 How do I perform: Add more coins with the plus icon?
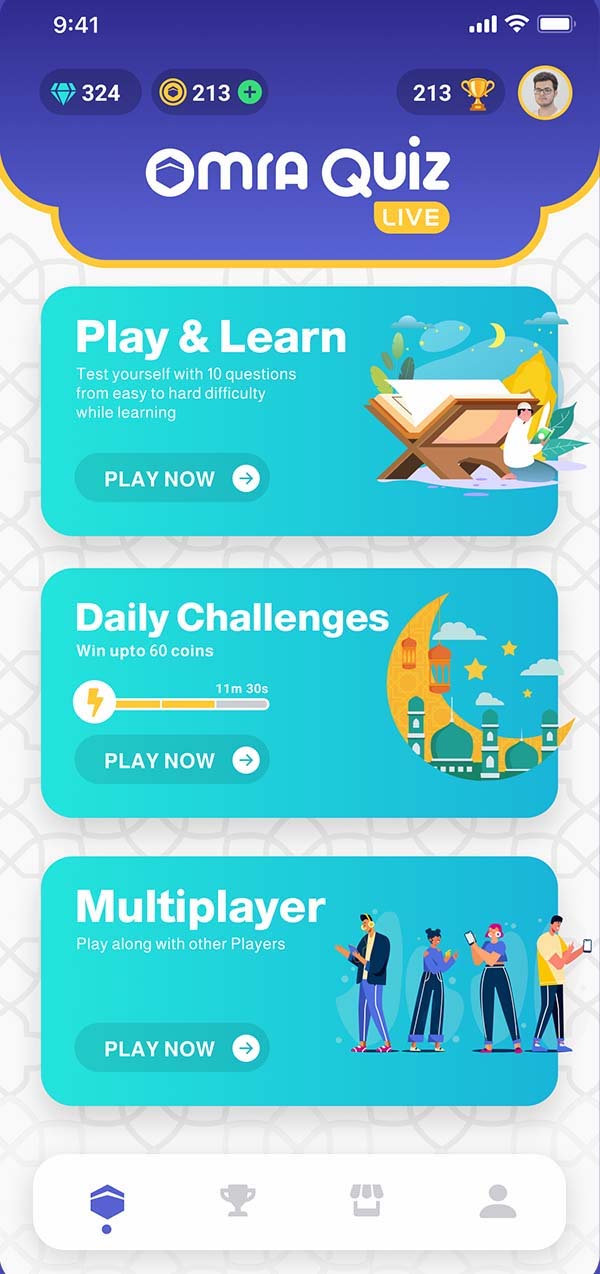(x=251, y=93)
